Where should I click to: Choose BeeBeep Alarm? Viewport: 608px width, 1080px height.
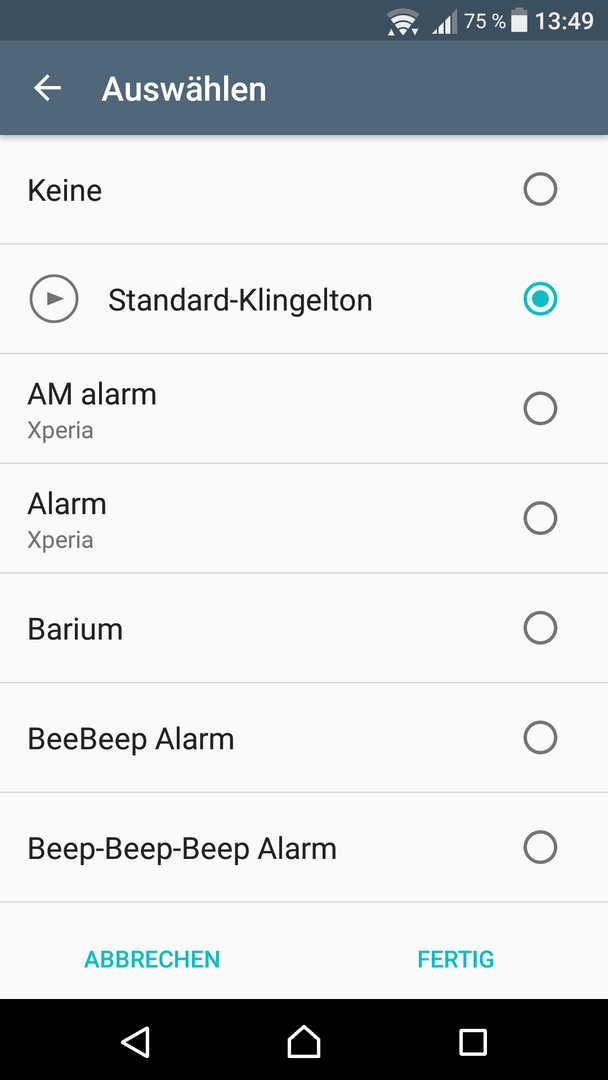pos(304,738)
